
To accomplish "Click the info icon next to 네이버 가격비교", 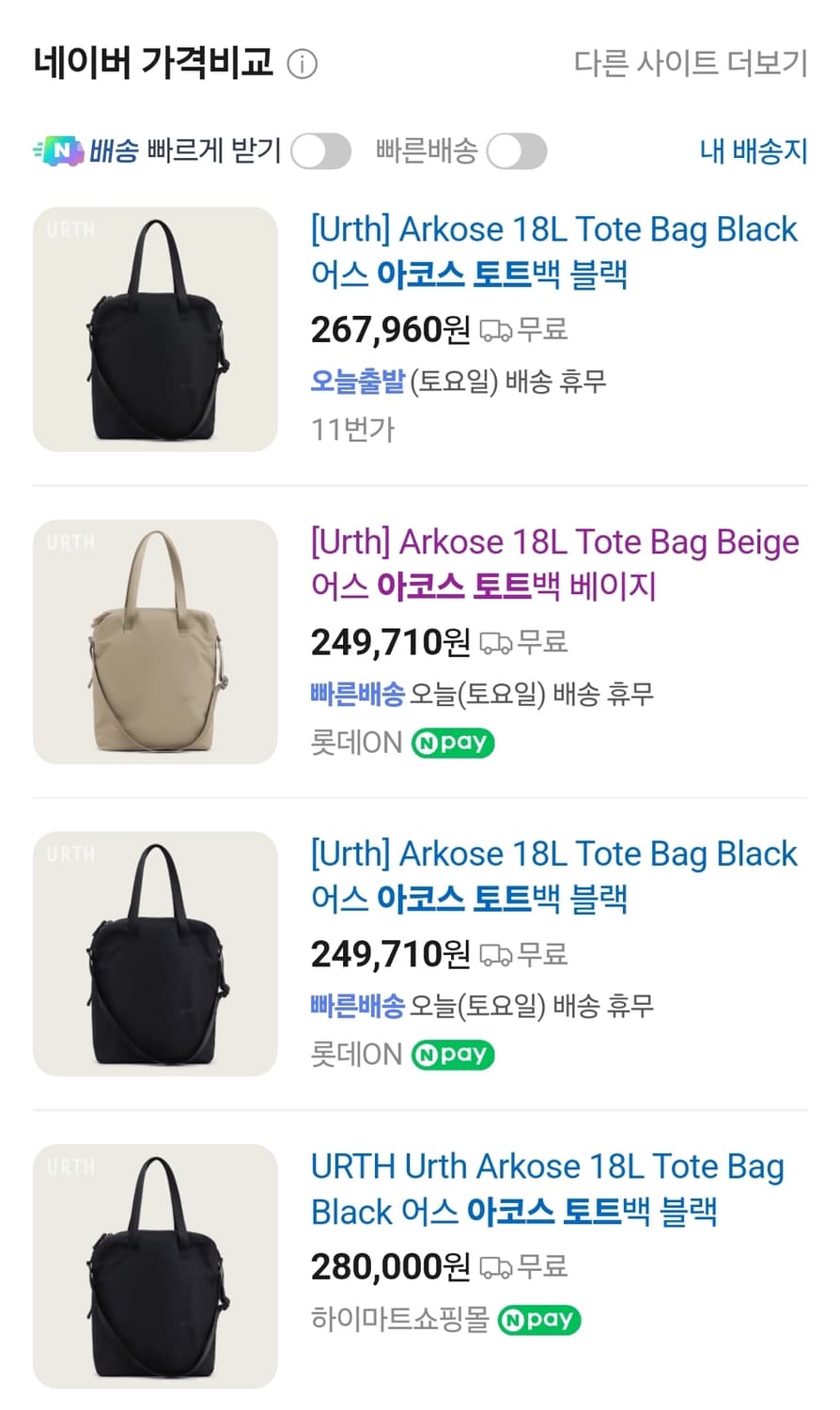I will (303, 64).
